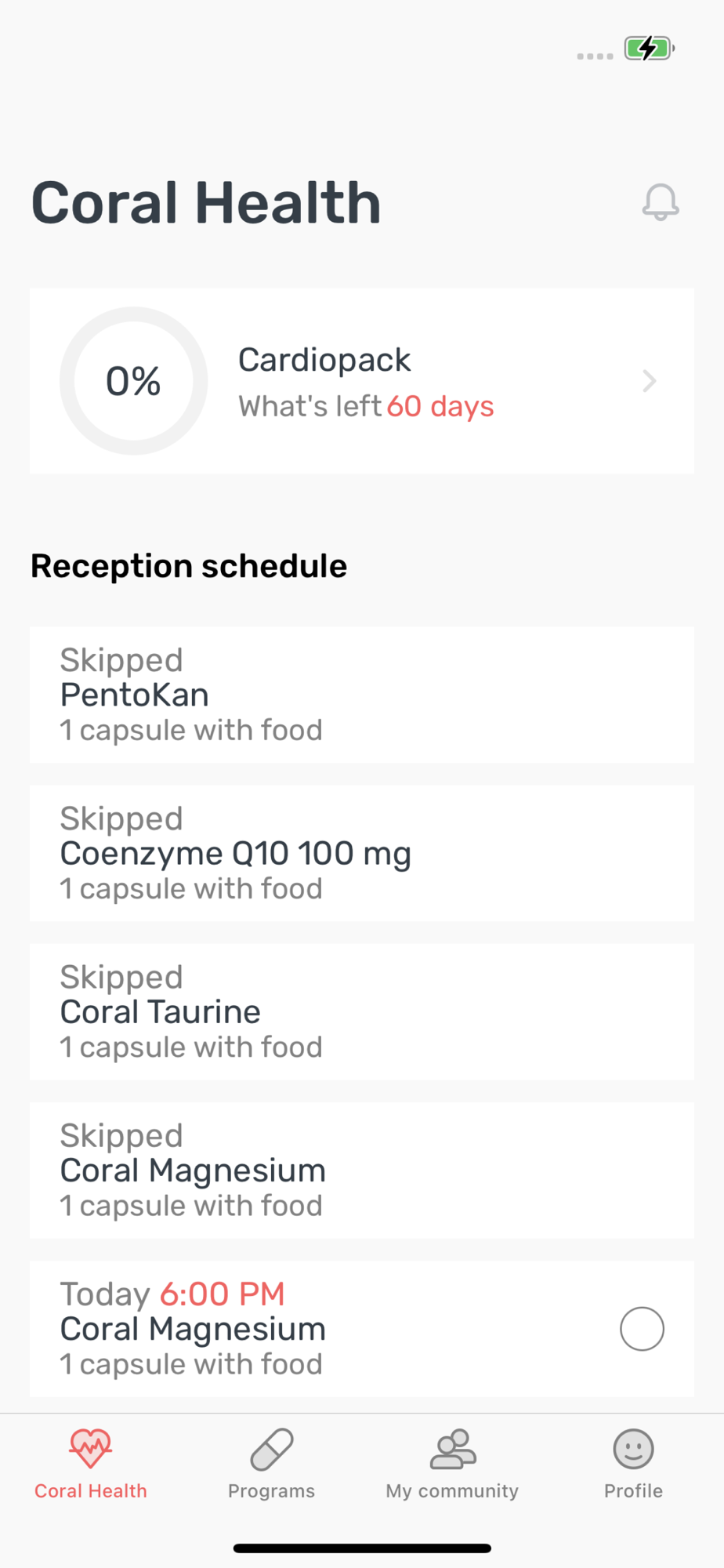The width and height of the screenshot is (724, 1568).
Task: Select the Coral Health tab
Action: tap(91, 1463)
